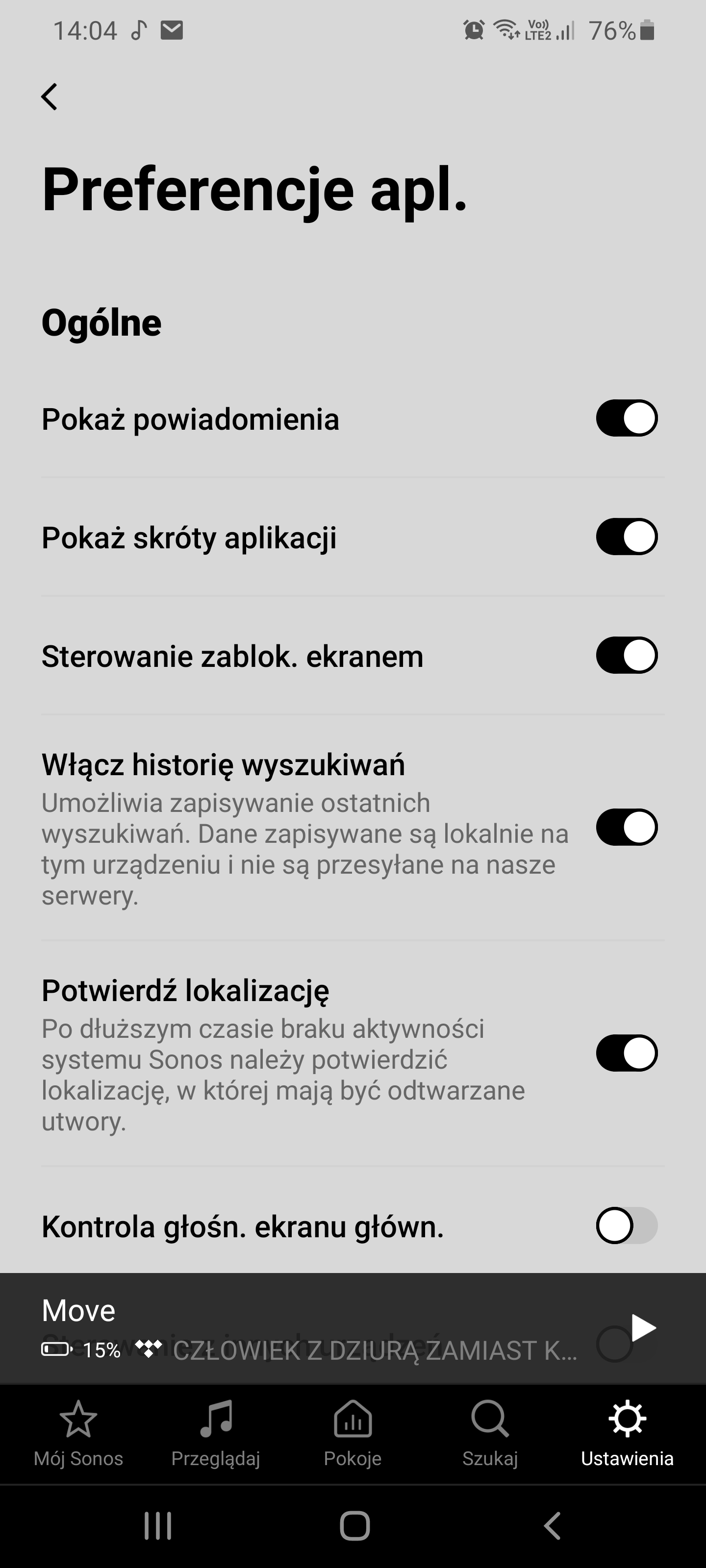Open system recent apps
The image size is (706, 1568).
[x=158, y=1526]
